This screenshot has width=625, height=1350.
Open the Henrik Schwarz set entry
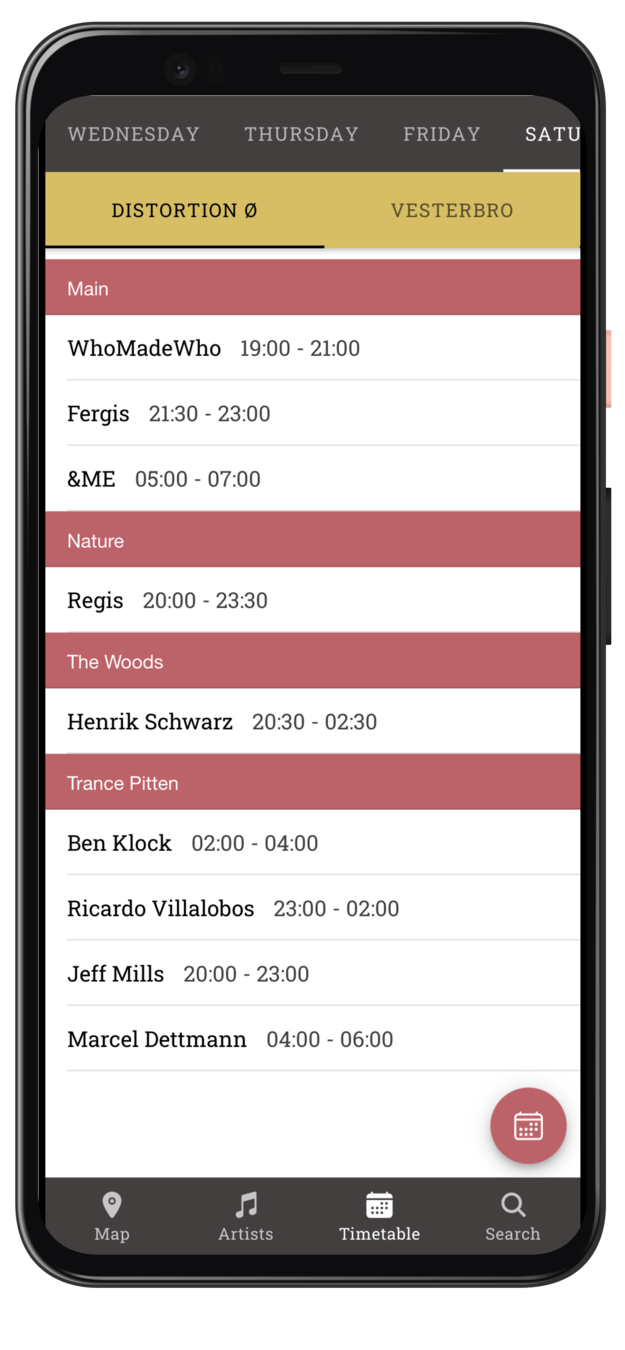(x=313, y=721)
